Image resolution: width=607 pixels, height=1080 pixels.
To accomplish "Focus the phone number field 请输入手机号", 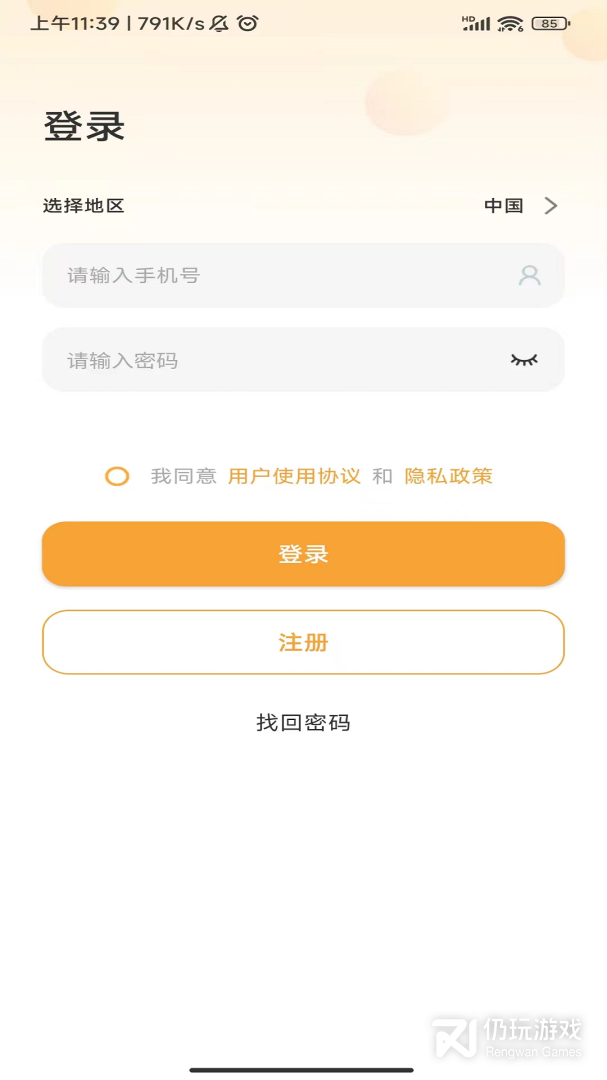I will coord(303,276).
